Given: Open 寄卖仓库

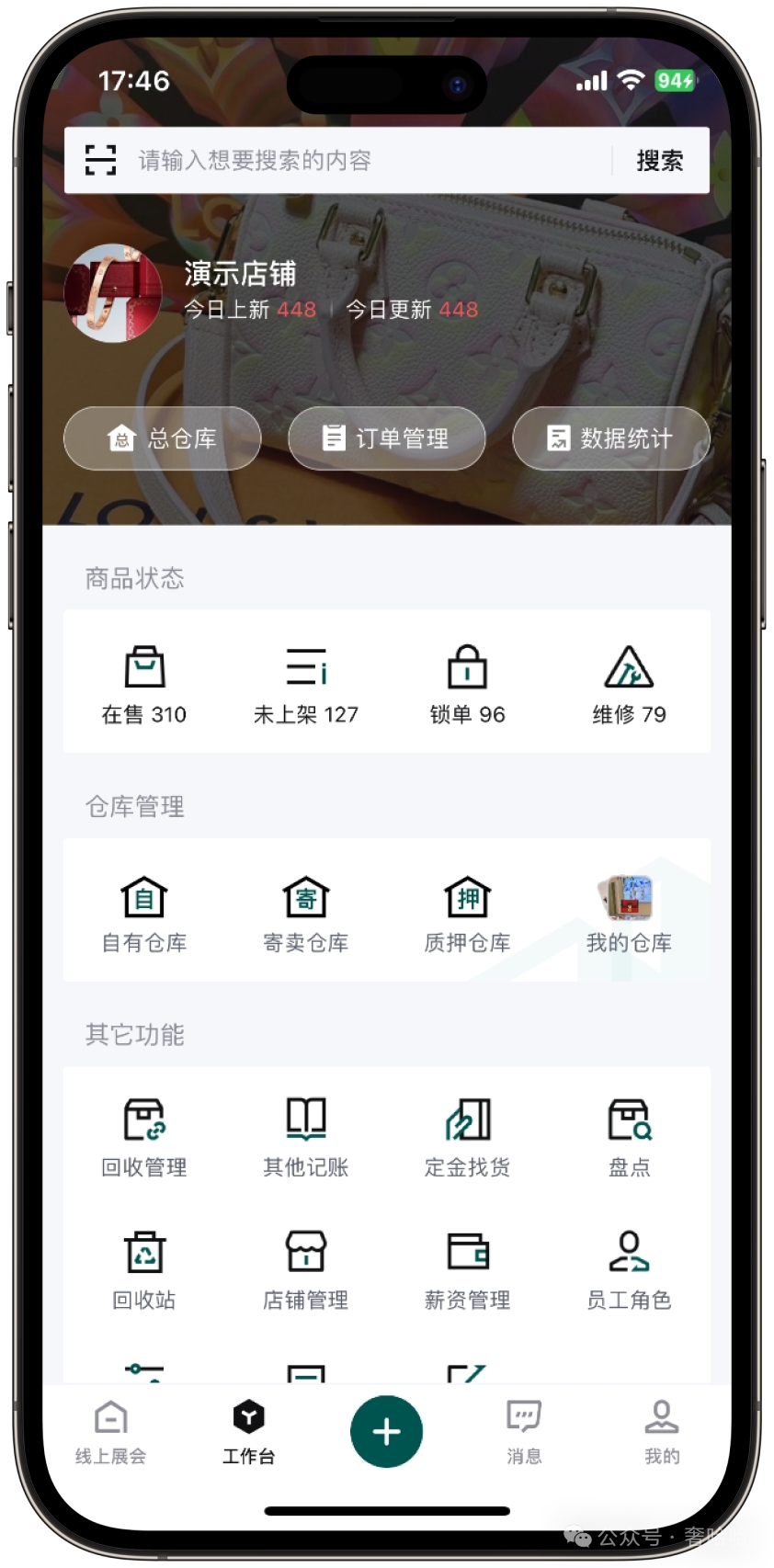Looking at the screenshot, I should (306, 913).
